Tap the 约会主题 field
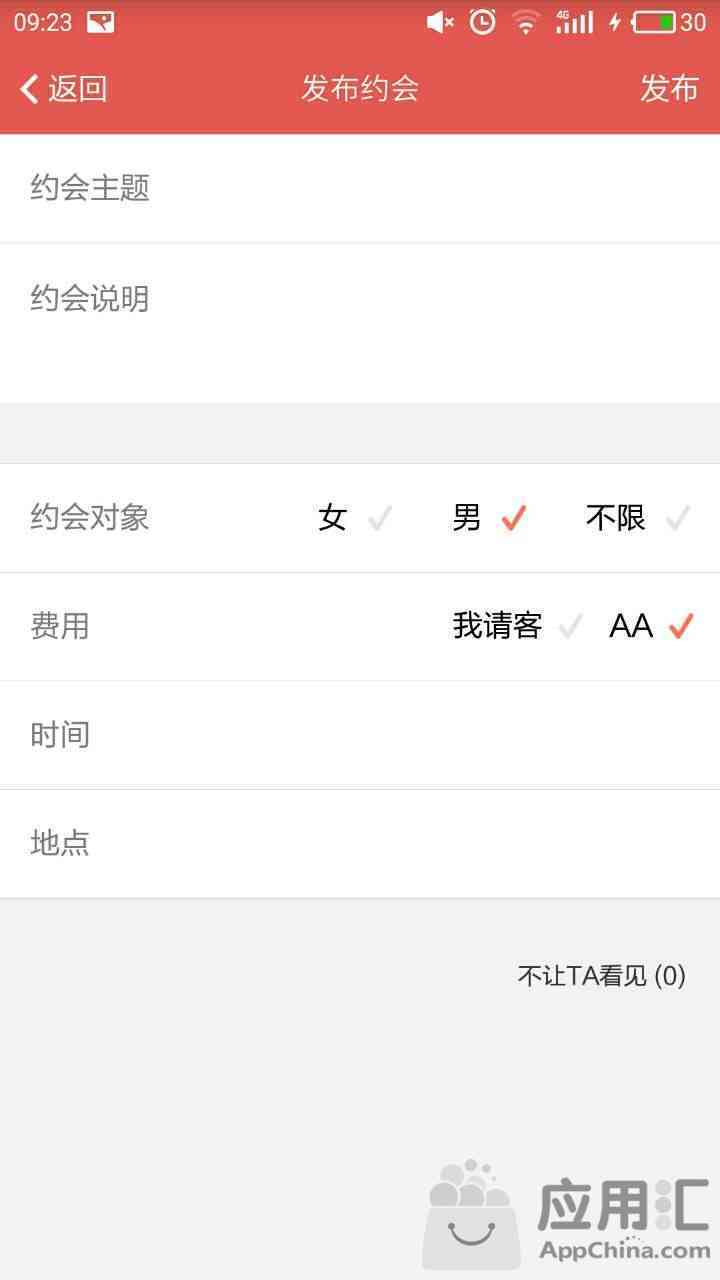This screenshot has height=1280, width=720. [360, 188]
